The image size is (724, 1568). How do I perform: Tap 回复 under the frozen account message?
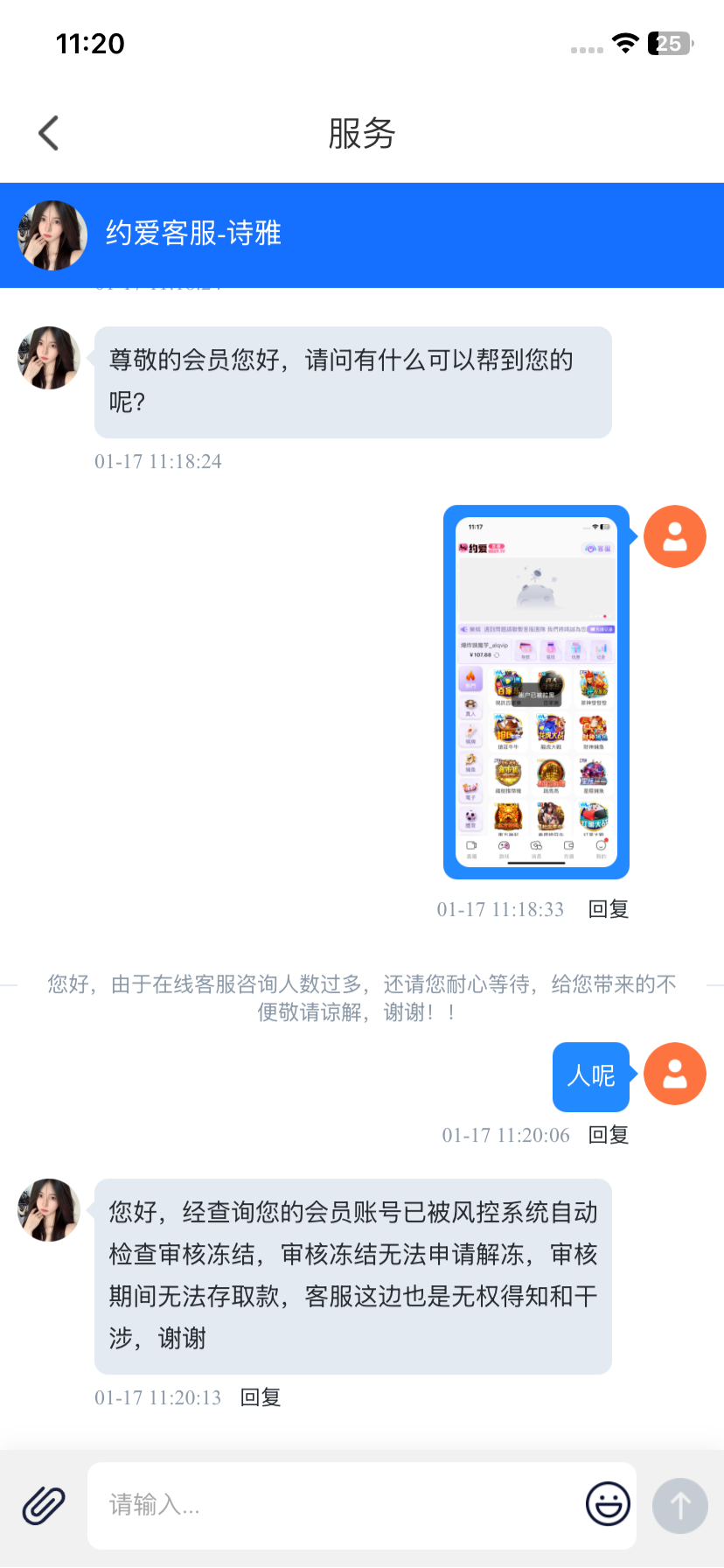[x=260, y=1397]
